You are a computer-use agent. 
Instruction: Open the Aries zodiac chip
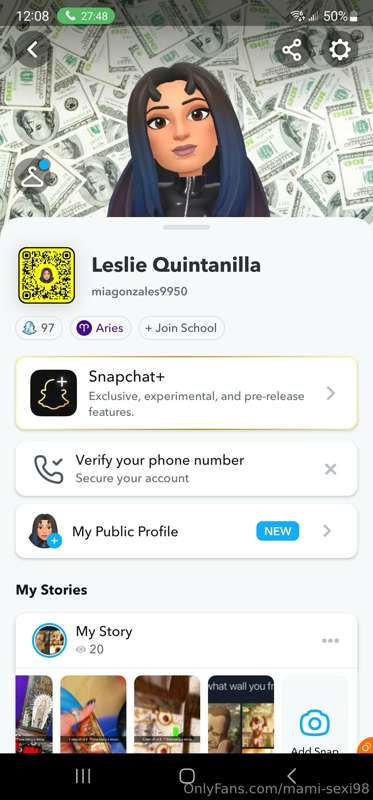(x=100, y=328)
